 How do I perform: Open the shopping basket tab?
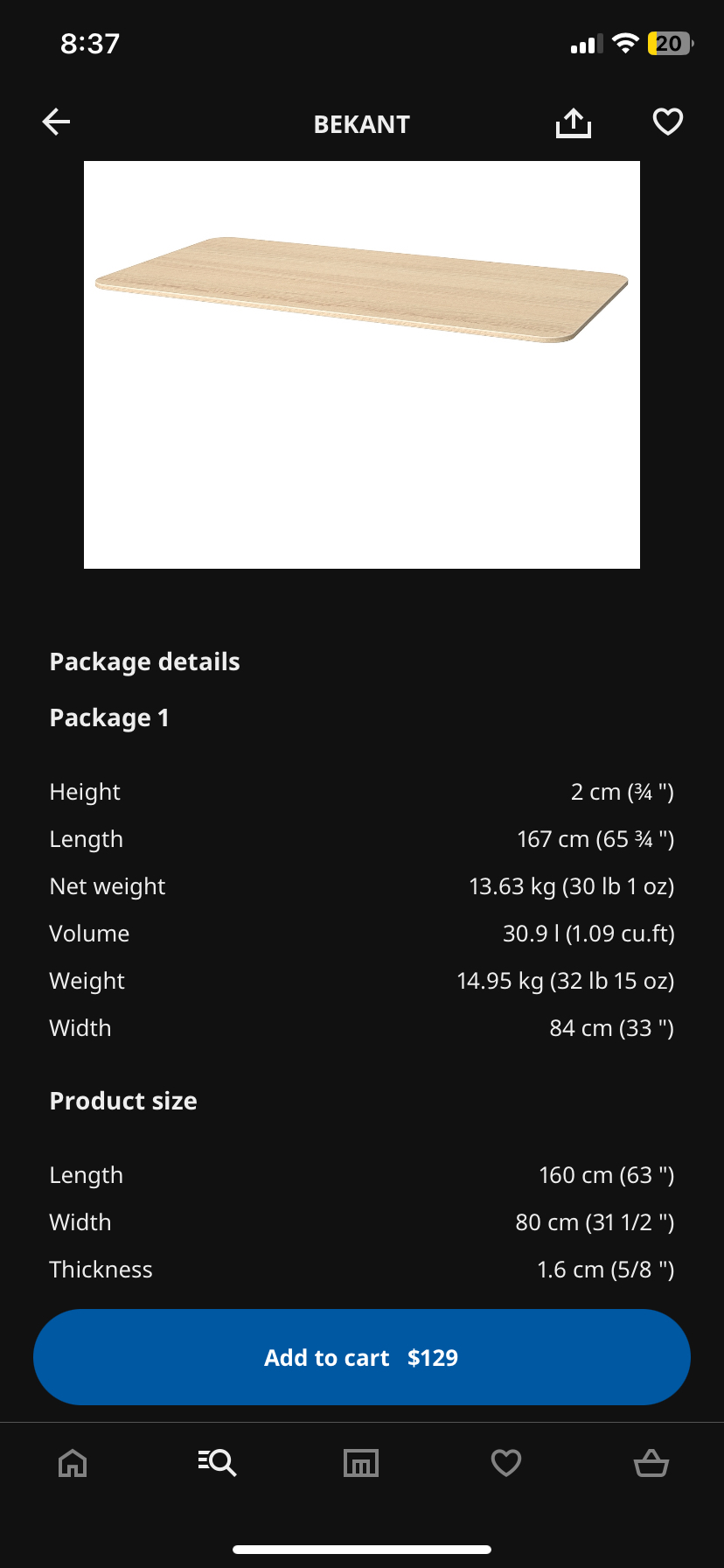tap(651, 1463)
